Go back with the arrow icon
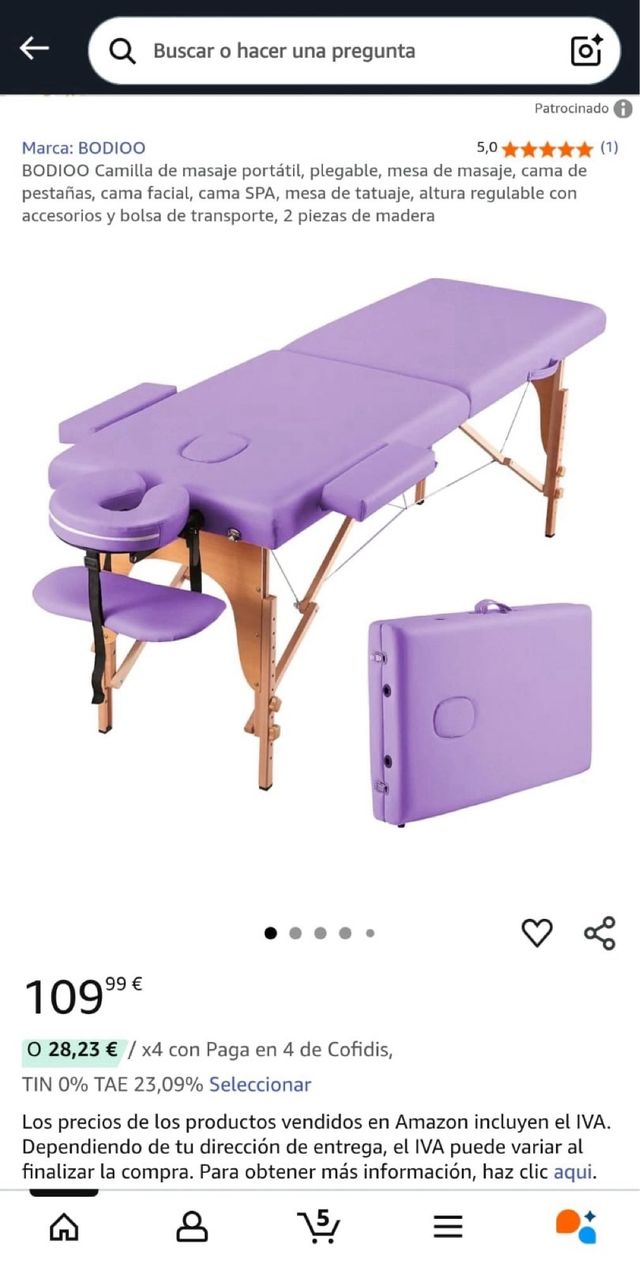The height and width of the screenshot is (1264, 640). (x=34, y=48)
